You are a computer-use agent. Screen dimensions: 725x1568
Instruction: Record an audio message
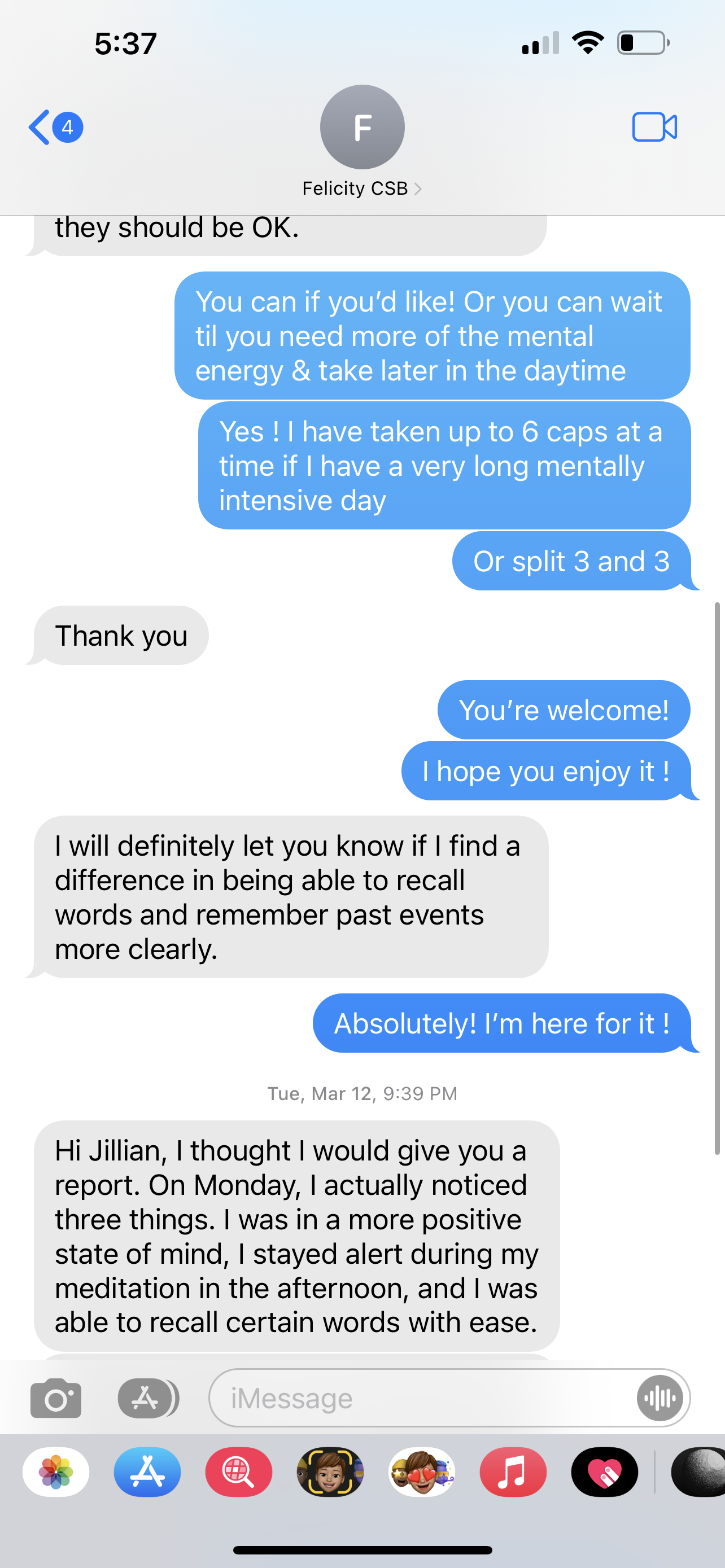pos(660,1398)
